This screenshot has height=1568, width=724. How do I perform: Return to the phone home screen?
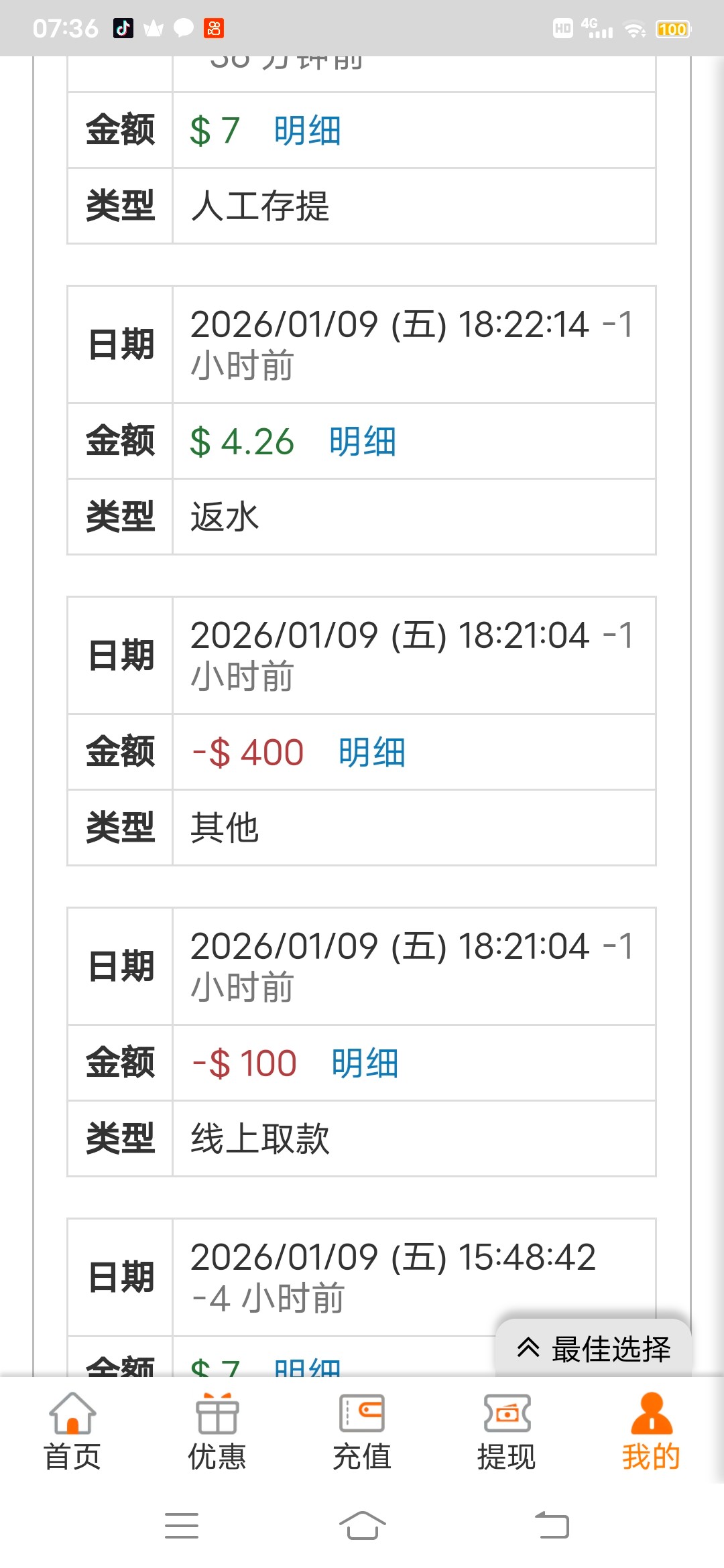point(362,1526)
